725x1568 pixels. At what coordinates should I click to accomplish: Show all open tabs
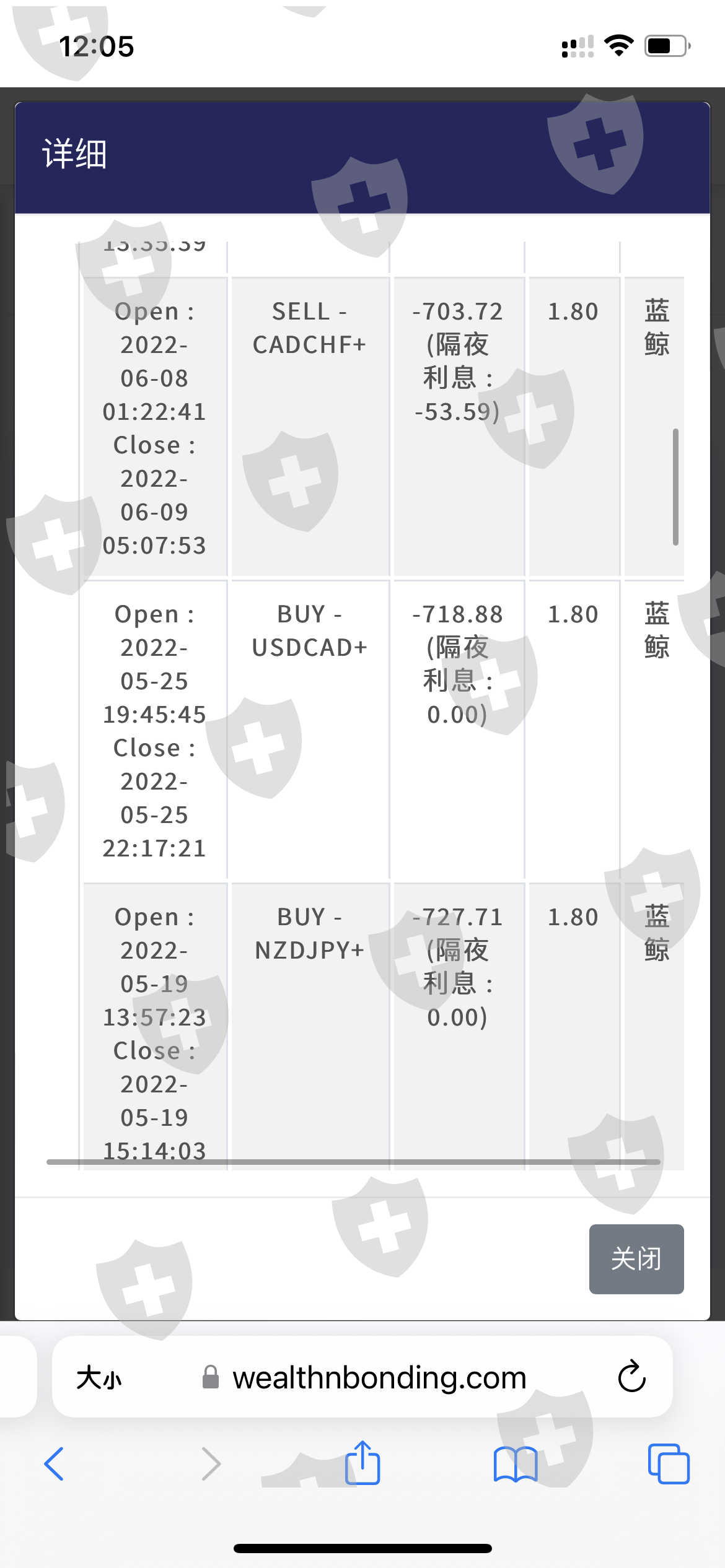668,1464
